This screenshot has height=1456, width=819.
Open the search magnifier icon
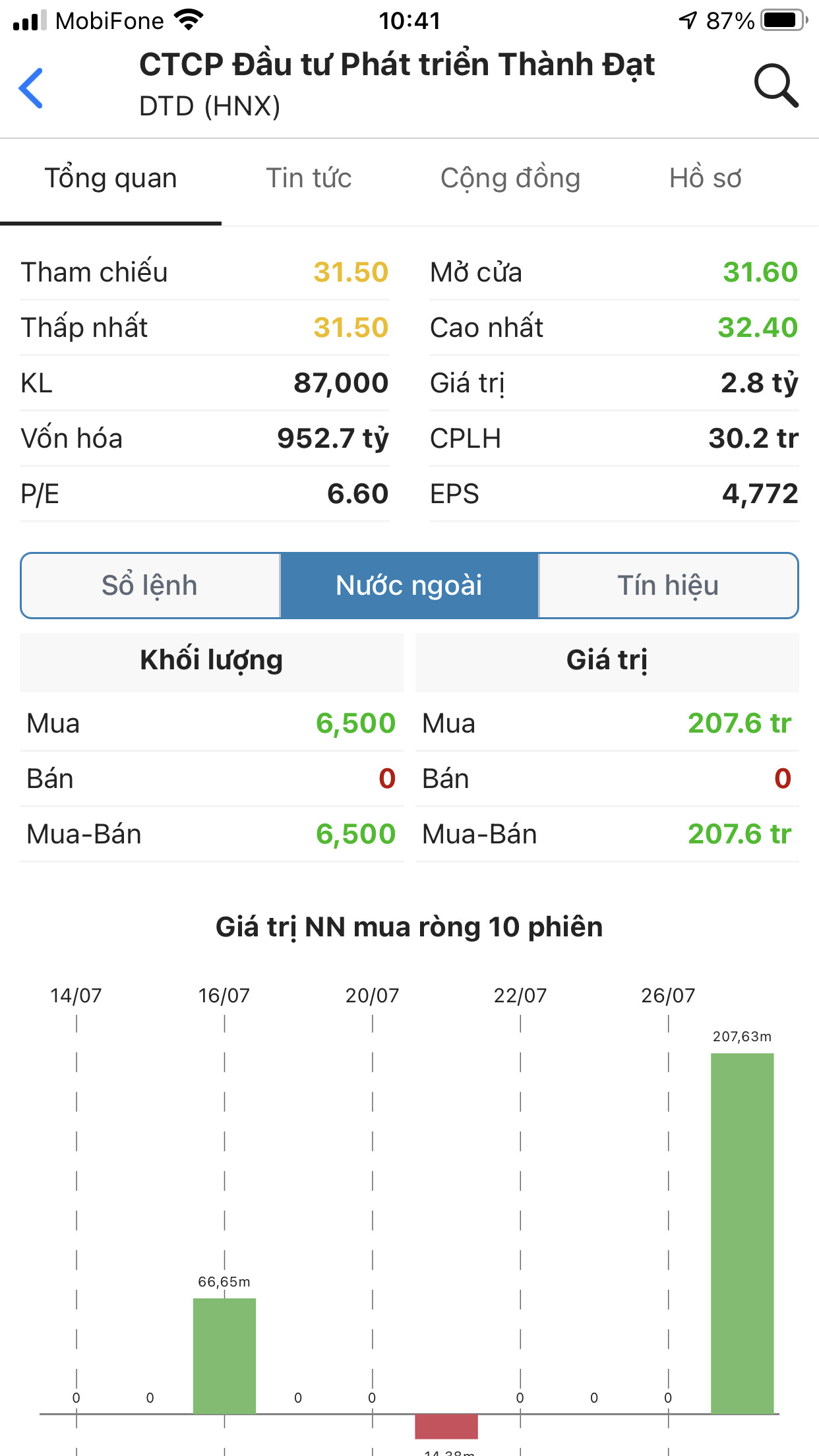(775, 86)
